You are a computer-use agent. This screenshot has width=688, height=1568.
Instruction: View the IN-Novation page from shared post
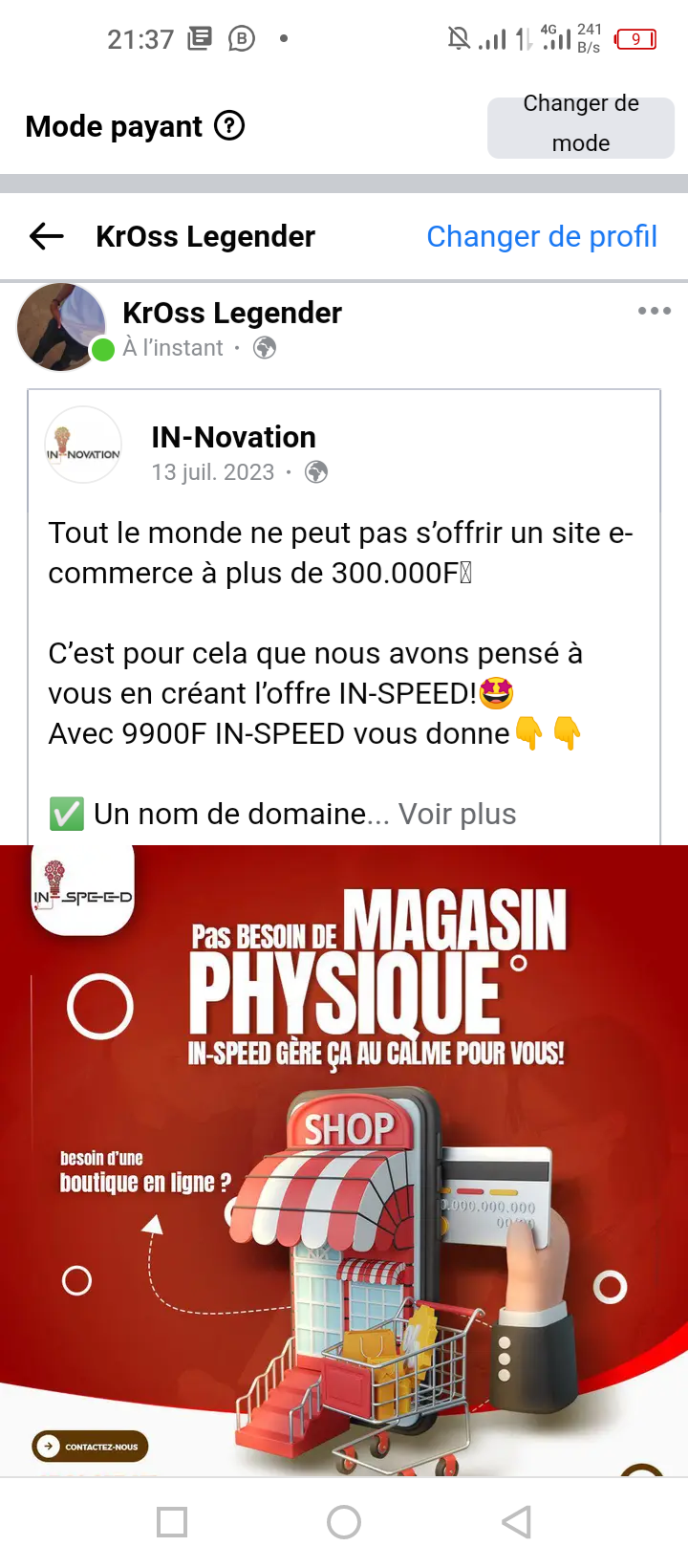(233, 437)
